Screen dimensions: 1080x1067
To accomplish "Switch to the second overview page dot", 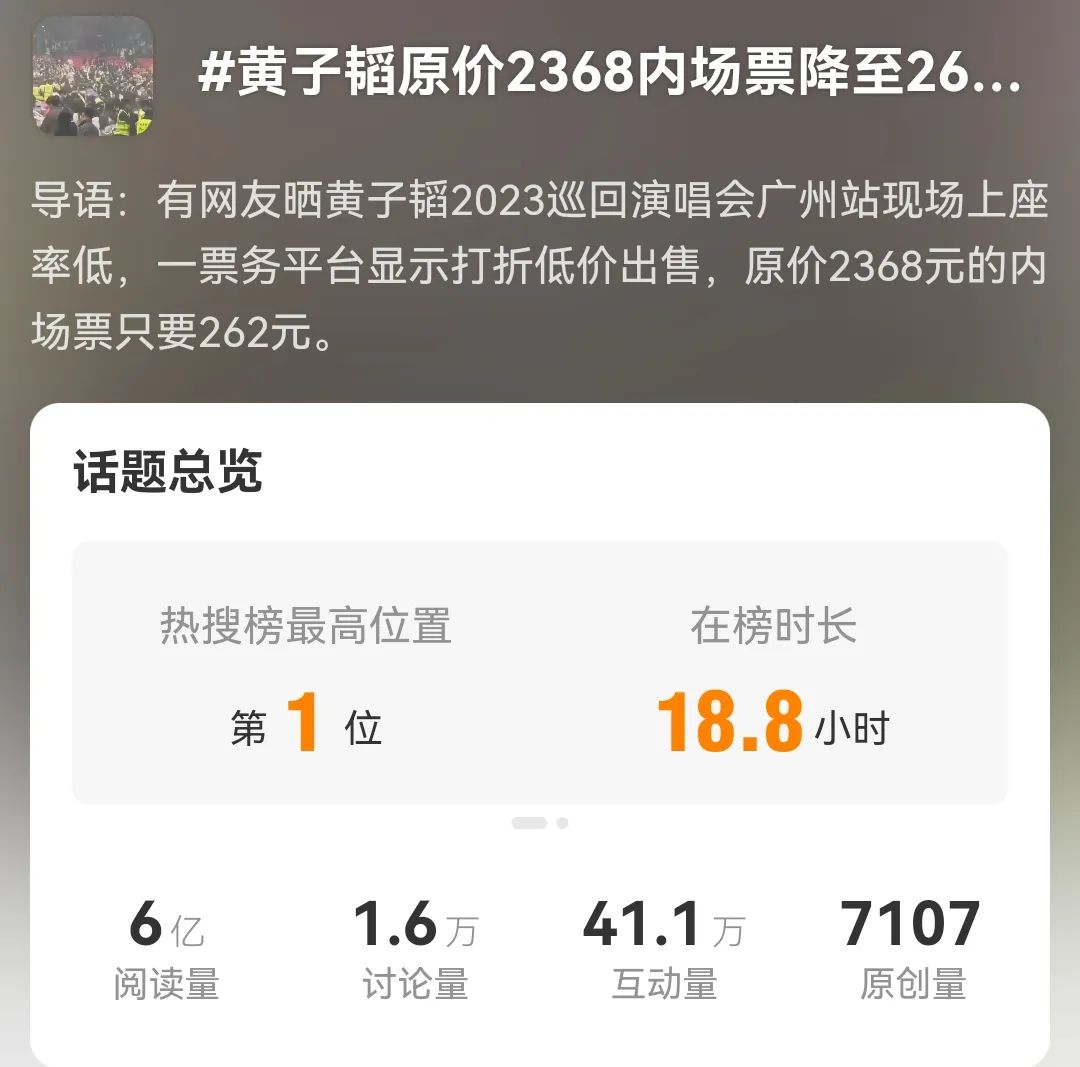I will (x=563, y=823).
